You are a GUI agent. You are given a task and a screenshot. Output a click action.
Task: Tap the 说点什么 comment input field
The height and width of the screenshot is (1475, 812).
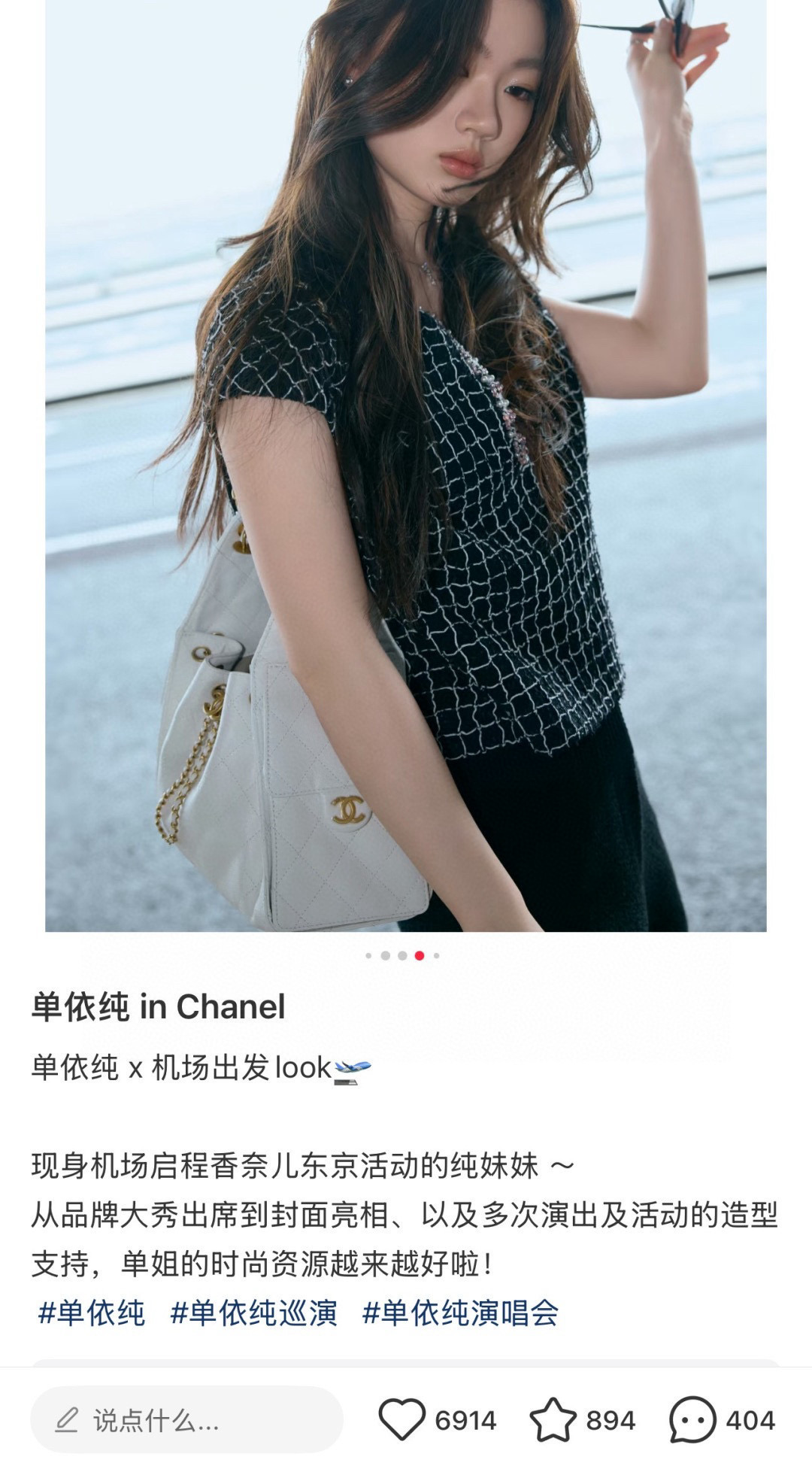186,1420
